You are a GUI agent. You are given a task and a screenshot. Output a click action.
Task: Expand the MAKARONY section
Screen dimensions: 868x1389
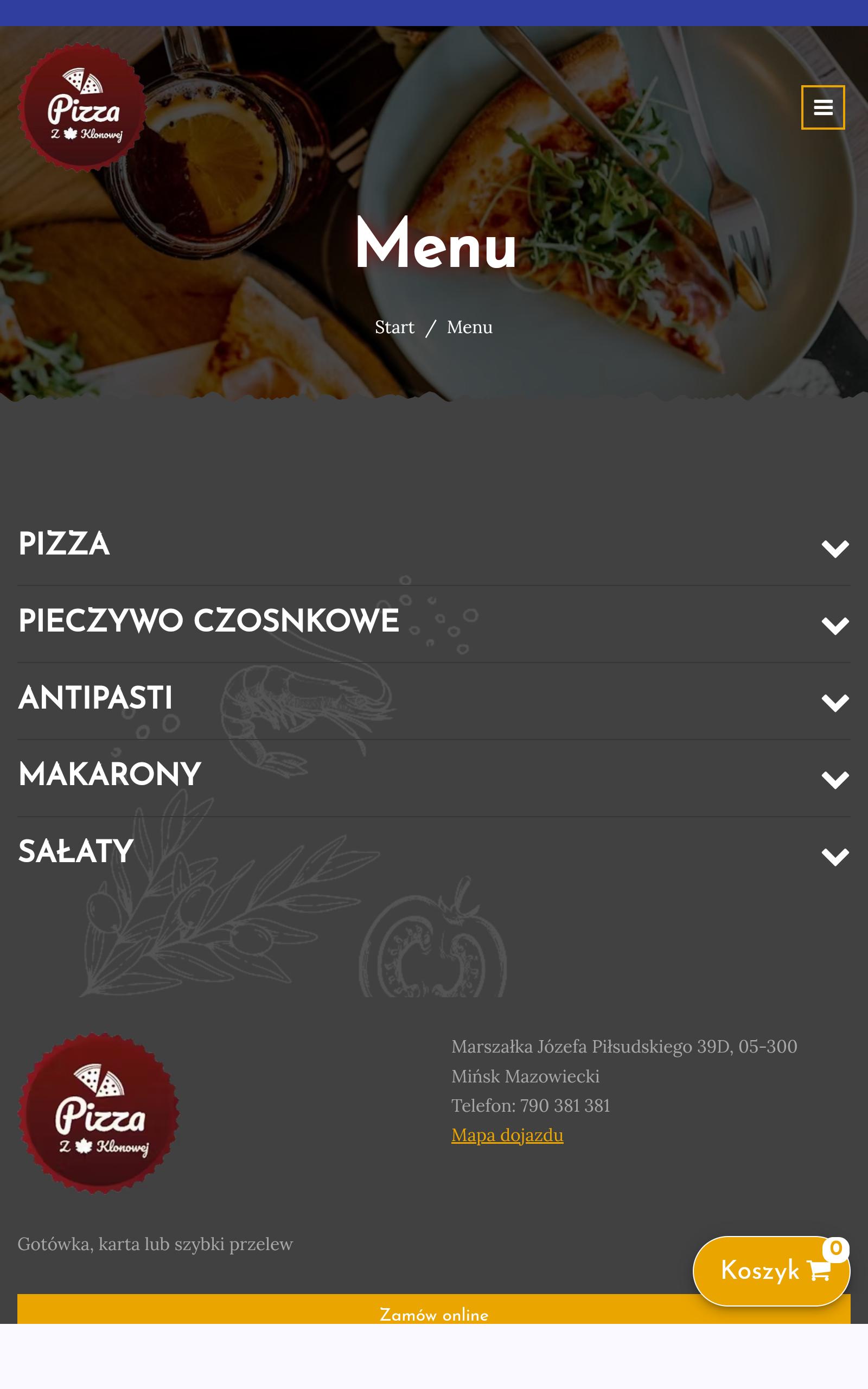coord(434,778)
